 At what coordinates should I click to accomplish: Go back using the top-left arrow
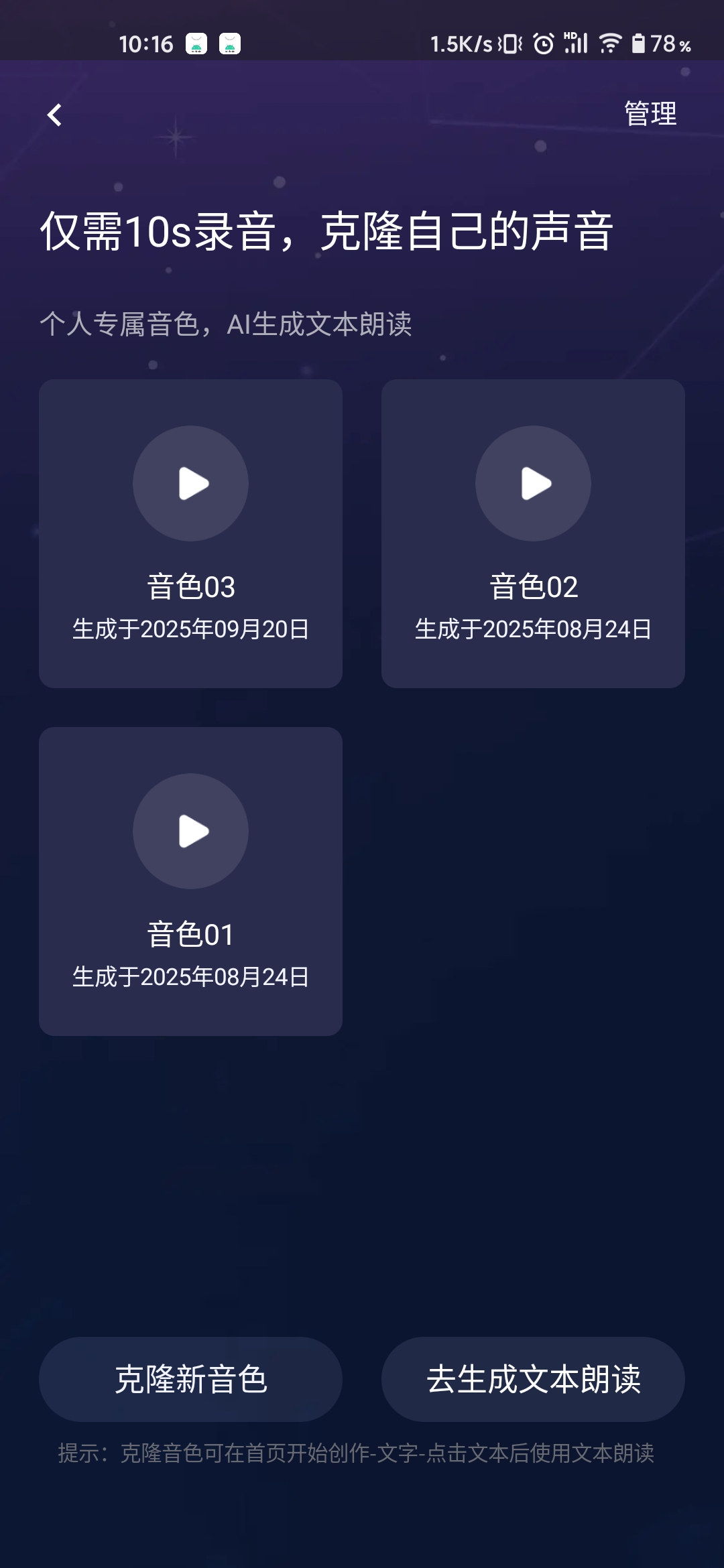(x=55, y=115)
